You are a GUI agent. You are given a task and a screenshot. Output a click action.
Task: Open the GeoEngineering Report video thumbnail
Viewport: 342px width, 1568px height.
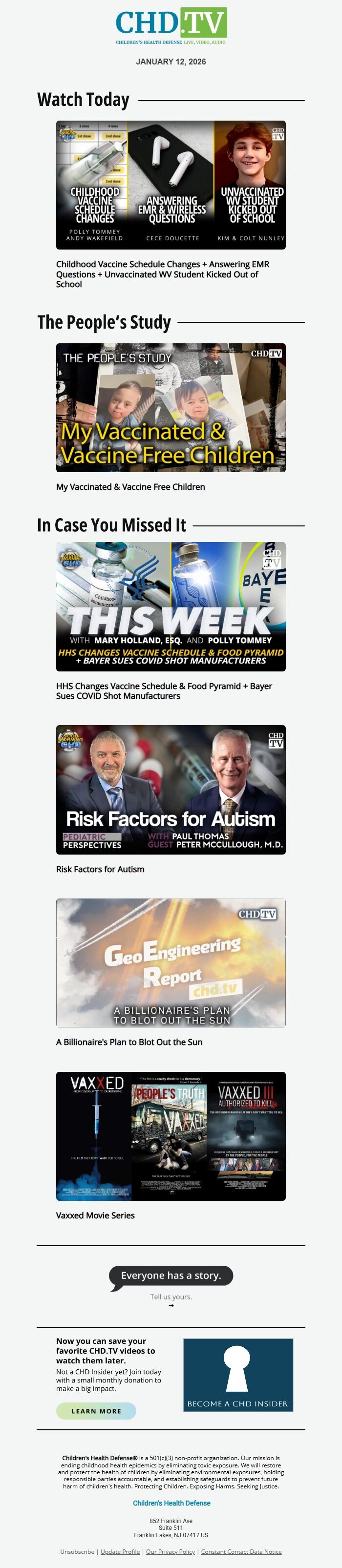171,963
